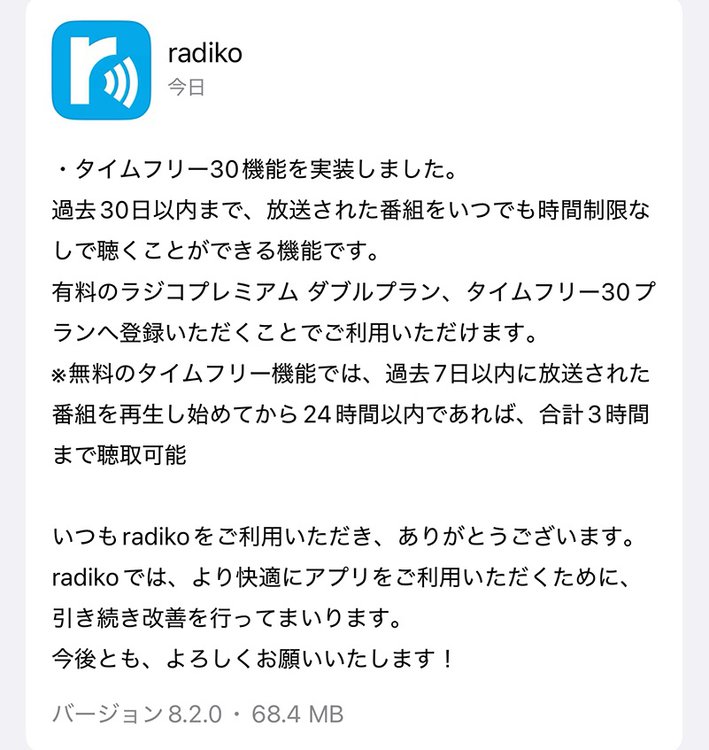
Task: Open the radiko app page
Action: pos(101,70)
